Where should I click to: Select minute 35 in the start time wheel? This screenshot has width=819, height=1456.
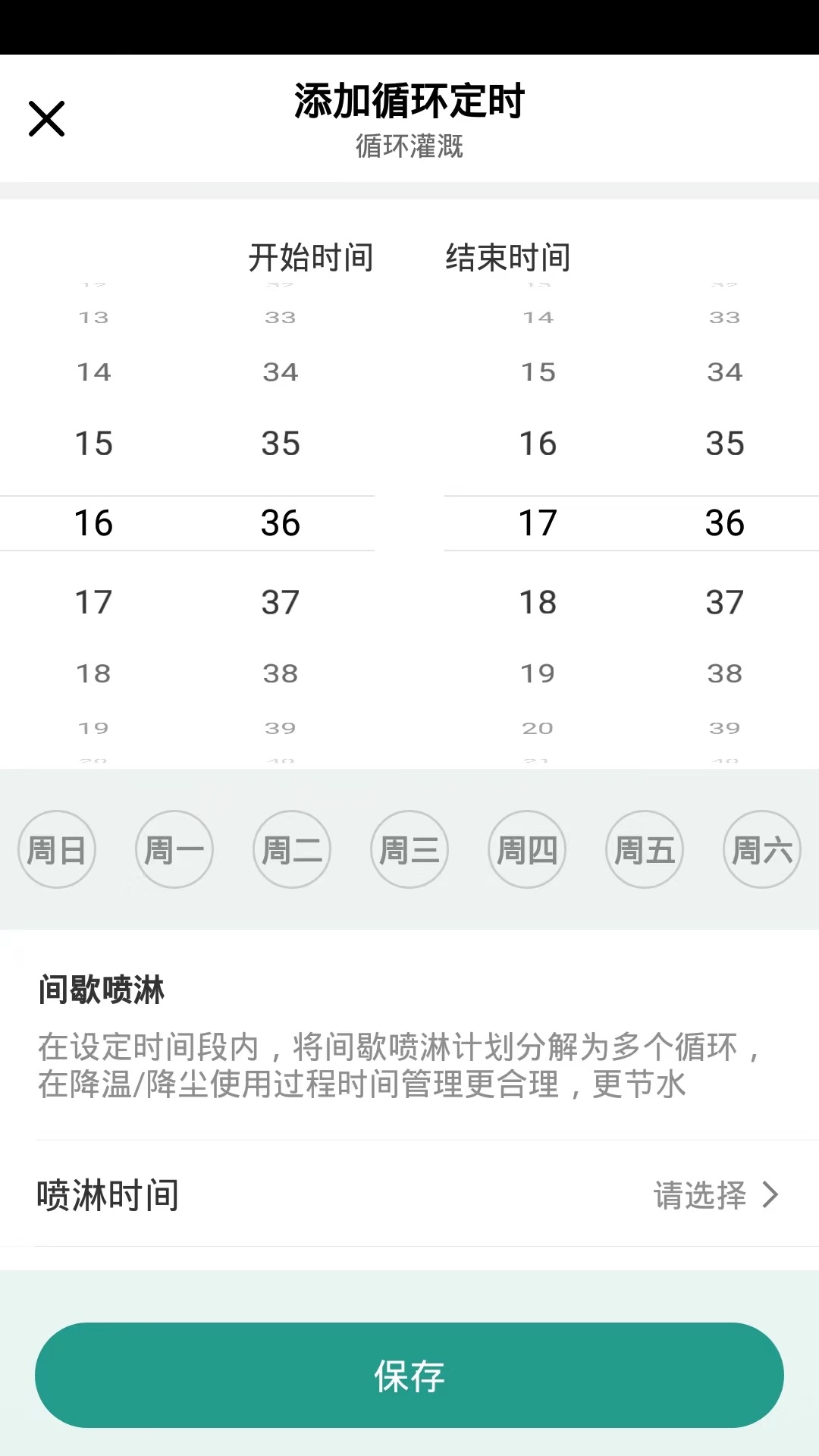[x=281, y=444]
